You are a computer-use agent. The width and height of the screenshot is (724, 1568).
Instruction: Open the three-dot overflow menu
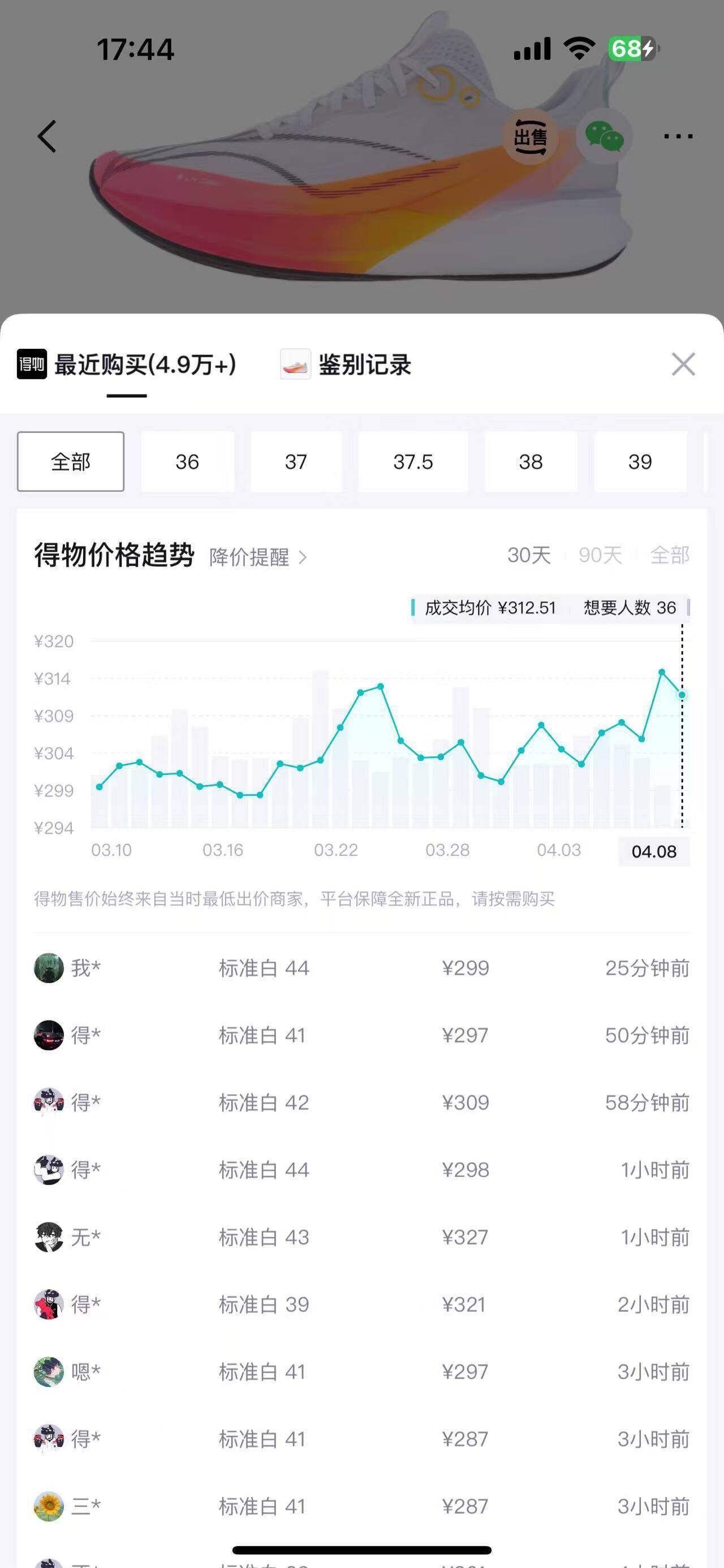click(x=678, y=136)
